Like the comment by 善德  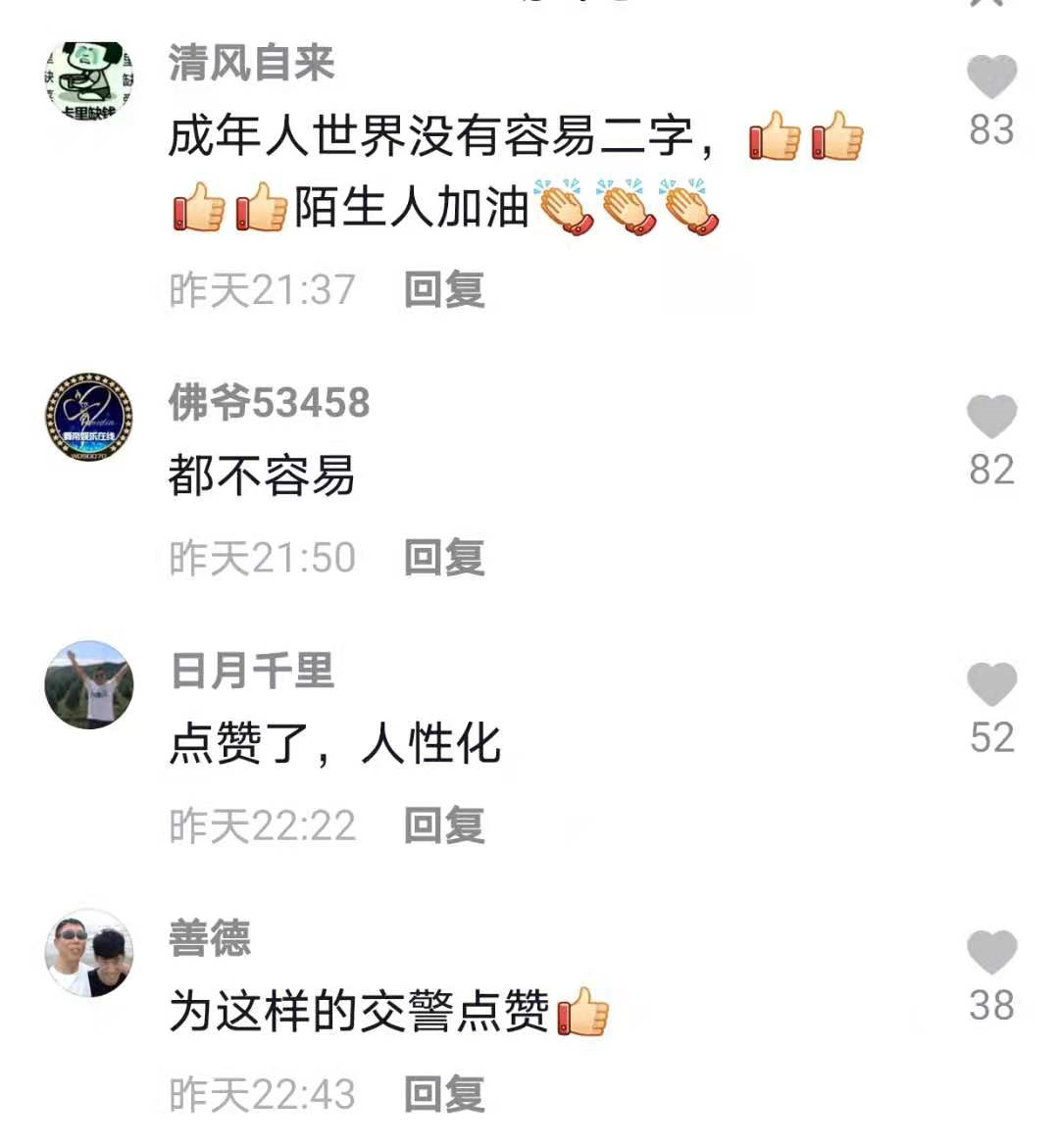991,952
